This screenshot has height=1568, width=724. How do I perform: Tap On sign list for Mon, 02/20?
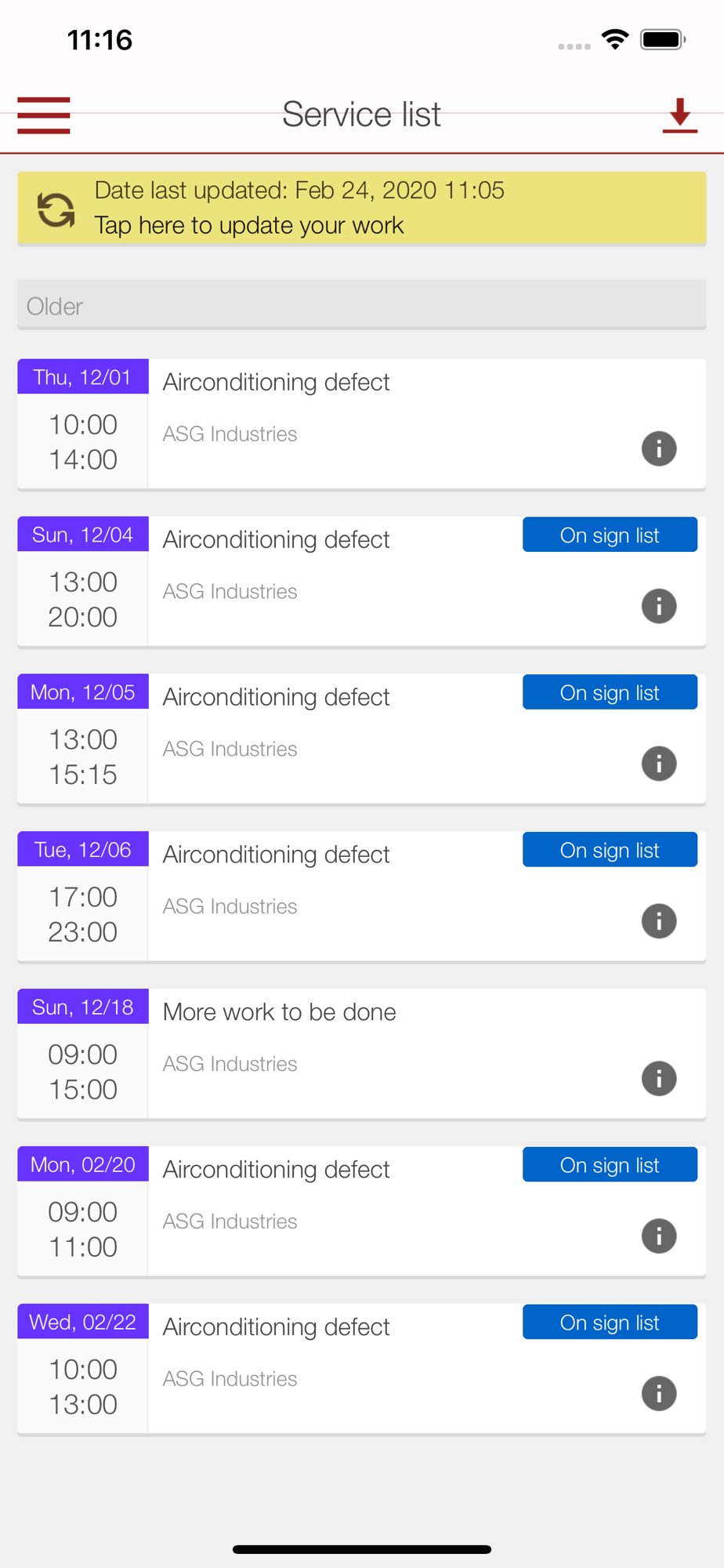click(x=610, y=1165)
